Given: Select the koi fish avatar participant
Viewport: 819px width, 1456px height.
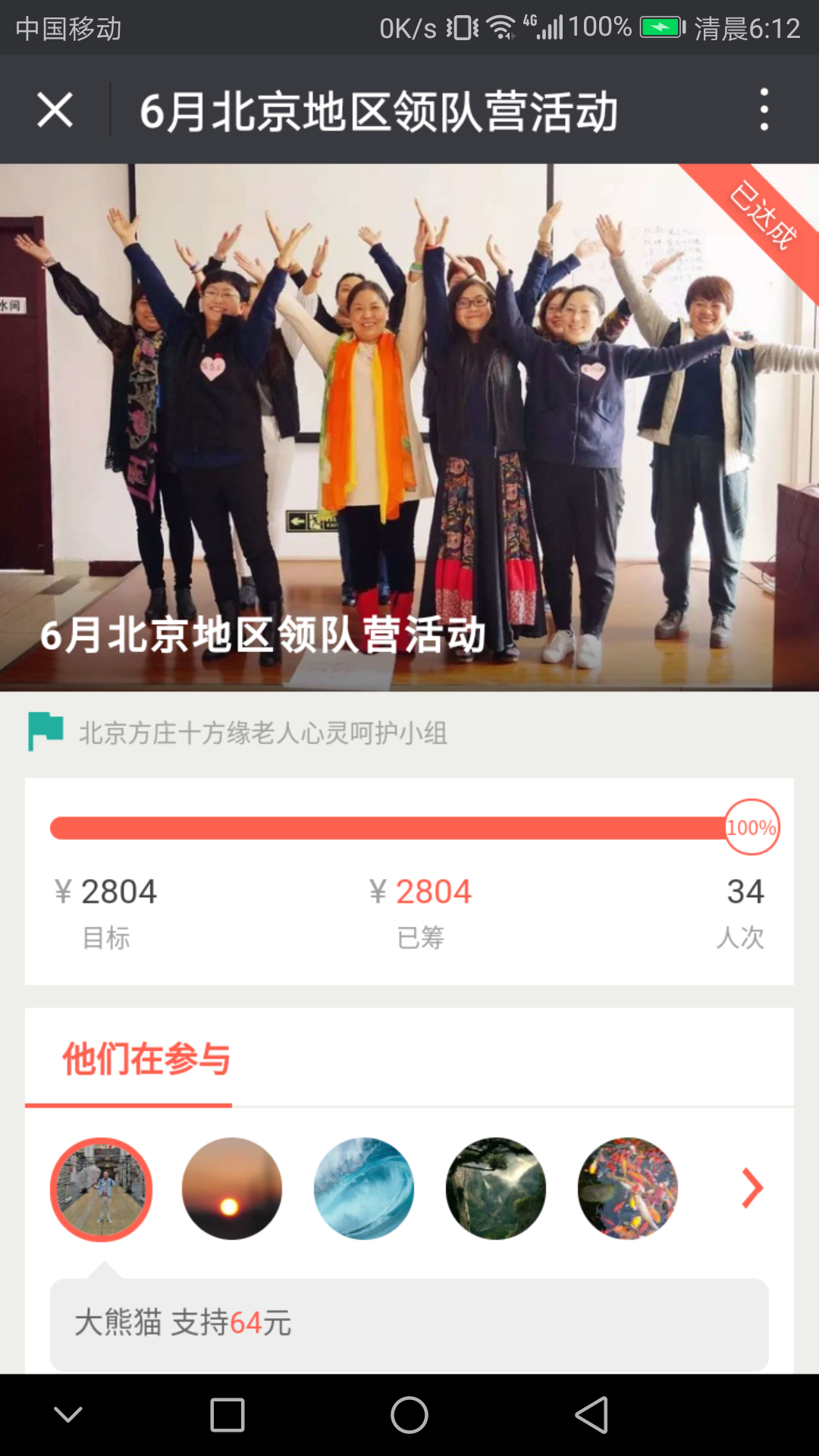Looking at the screenshot, I should 628,1188.
